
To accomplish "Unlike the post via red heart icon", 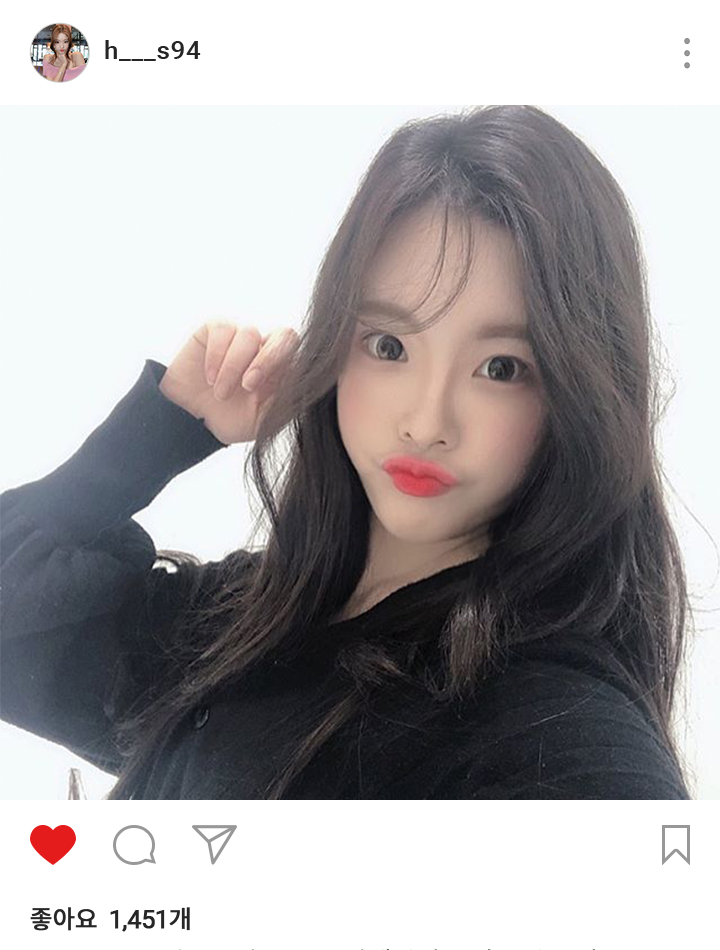I will (53, 845).
